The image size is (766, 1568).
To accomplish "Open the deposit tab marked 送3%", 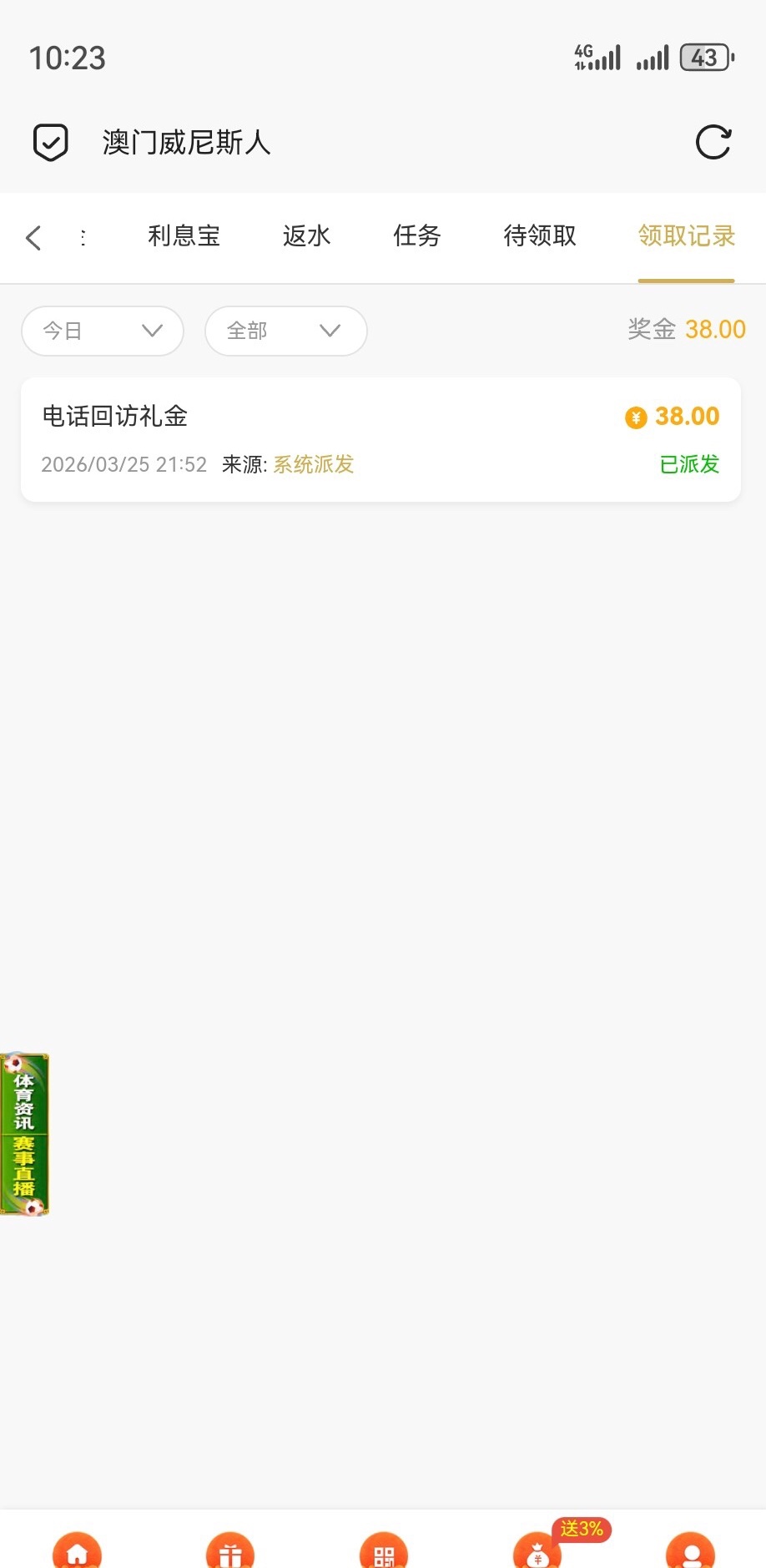I will tap(538, 1552).
